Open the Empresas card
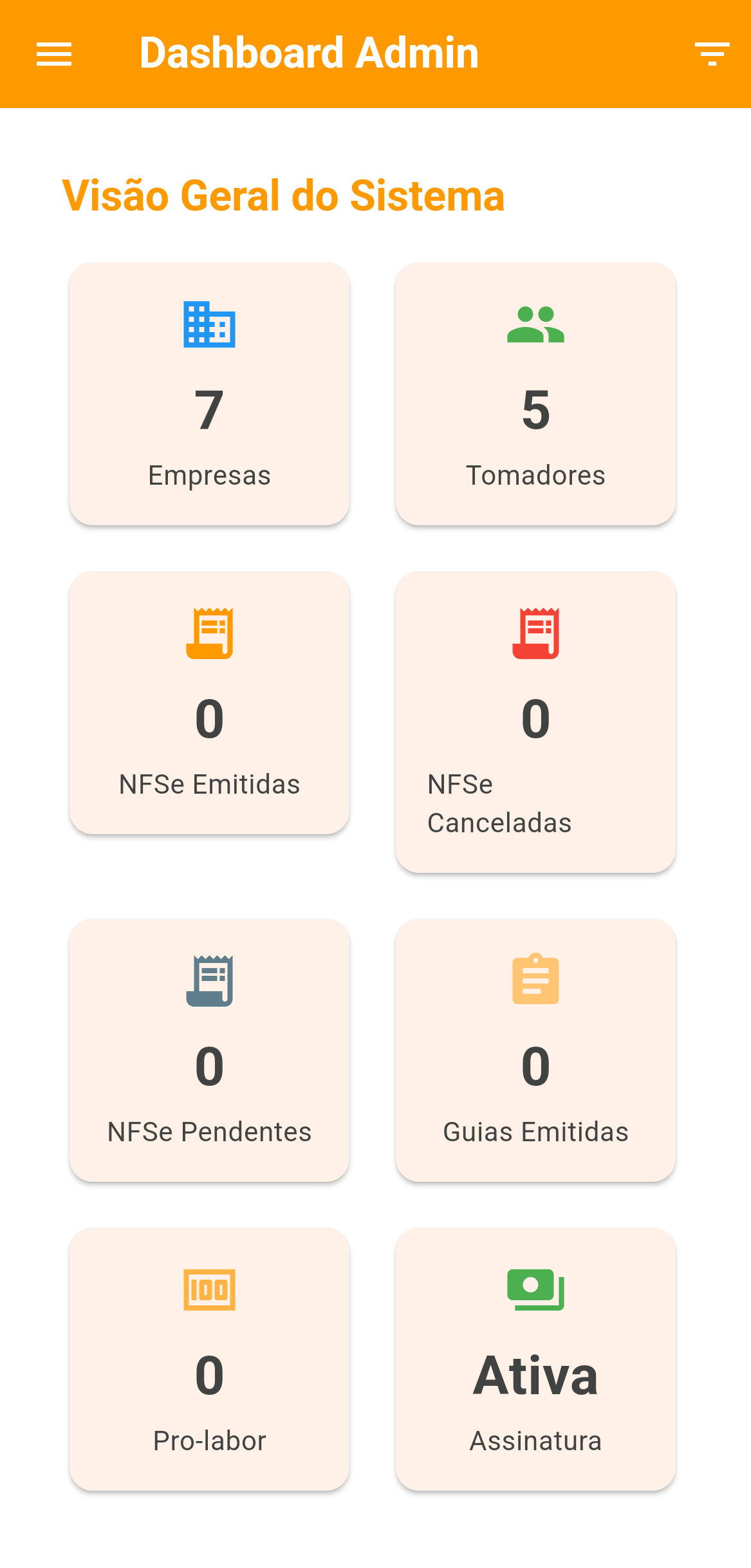This screenshot has height=1568, width=751. pos(209,393)
